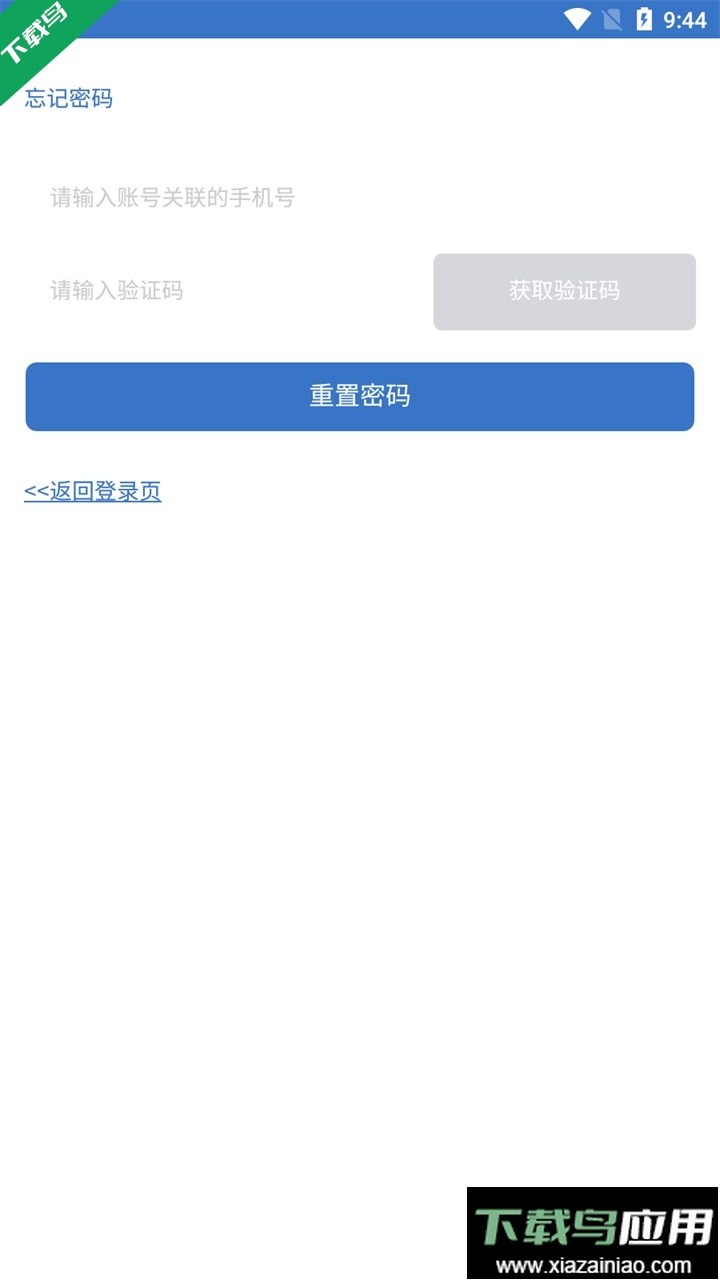Click the charging battery icon

click(645, 18)
